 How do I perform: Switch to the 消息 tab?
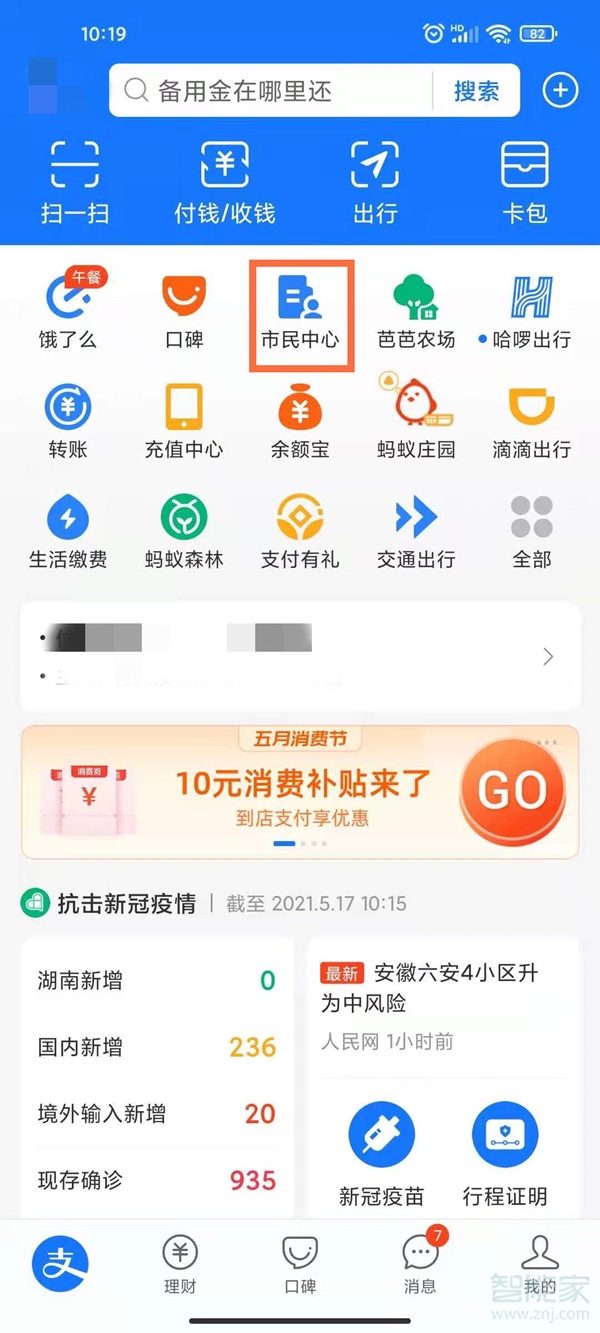point(420,1264)
